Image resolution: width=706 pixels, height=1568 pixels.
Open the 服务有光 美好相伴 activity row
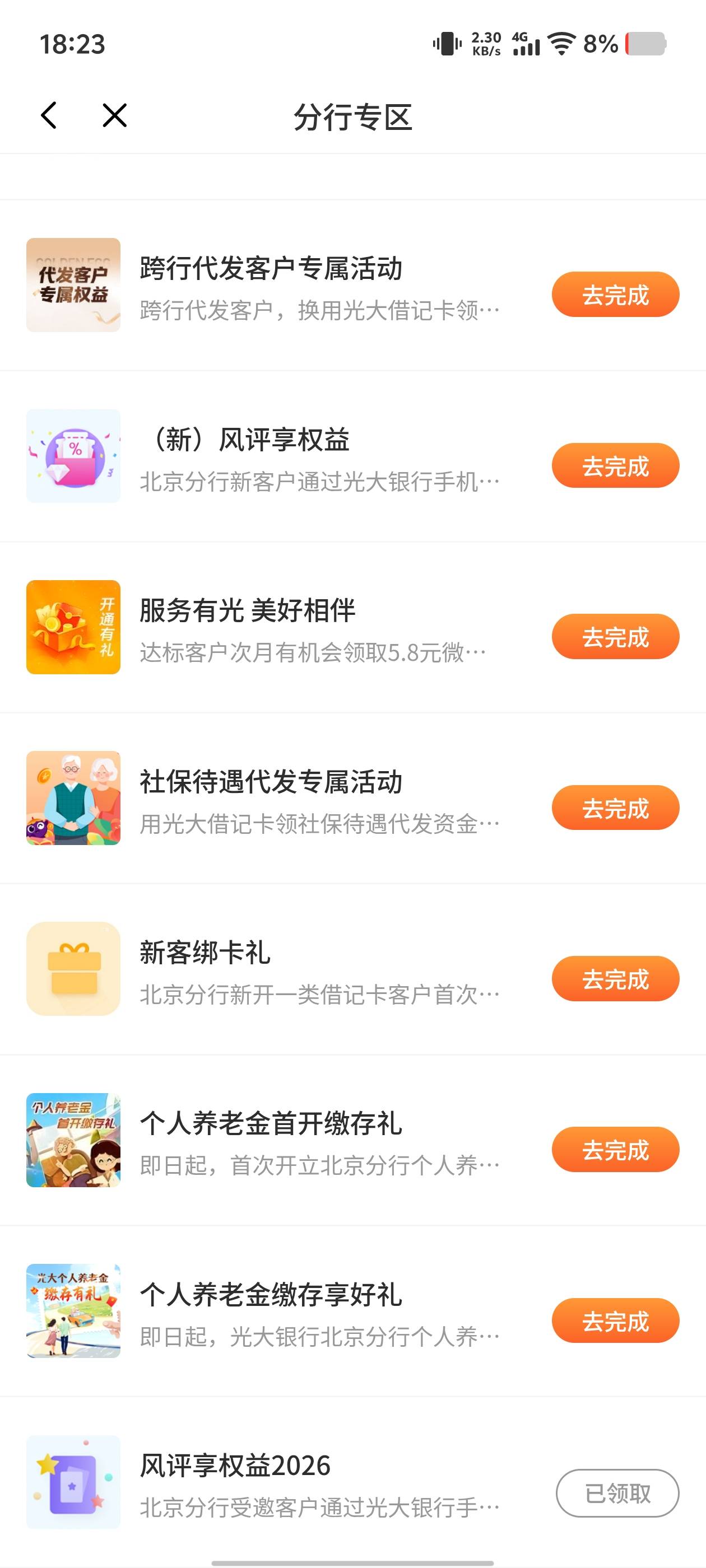point(352,627)
